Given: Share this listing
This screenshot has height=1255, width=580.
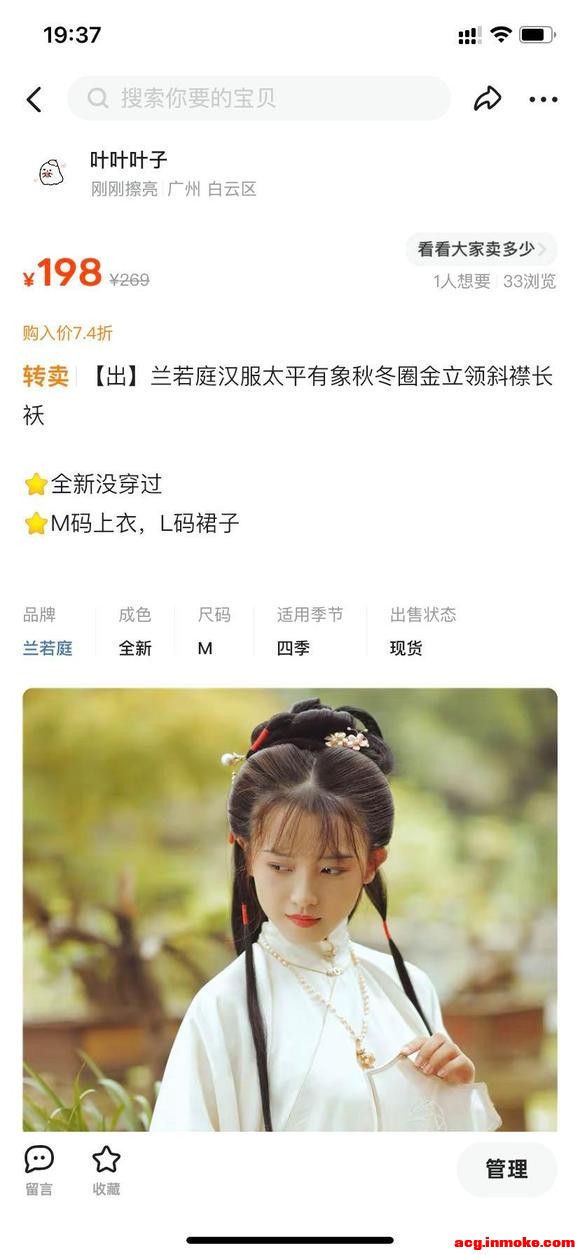Looking at the screenshot, I should tap(487, 98).
